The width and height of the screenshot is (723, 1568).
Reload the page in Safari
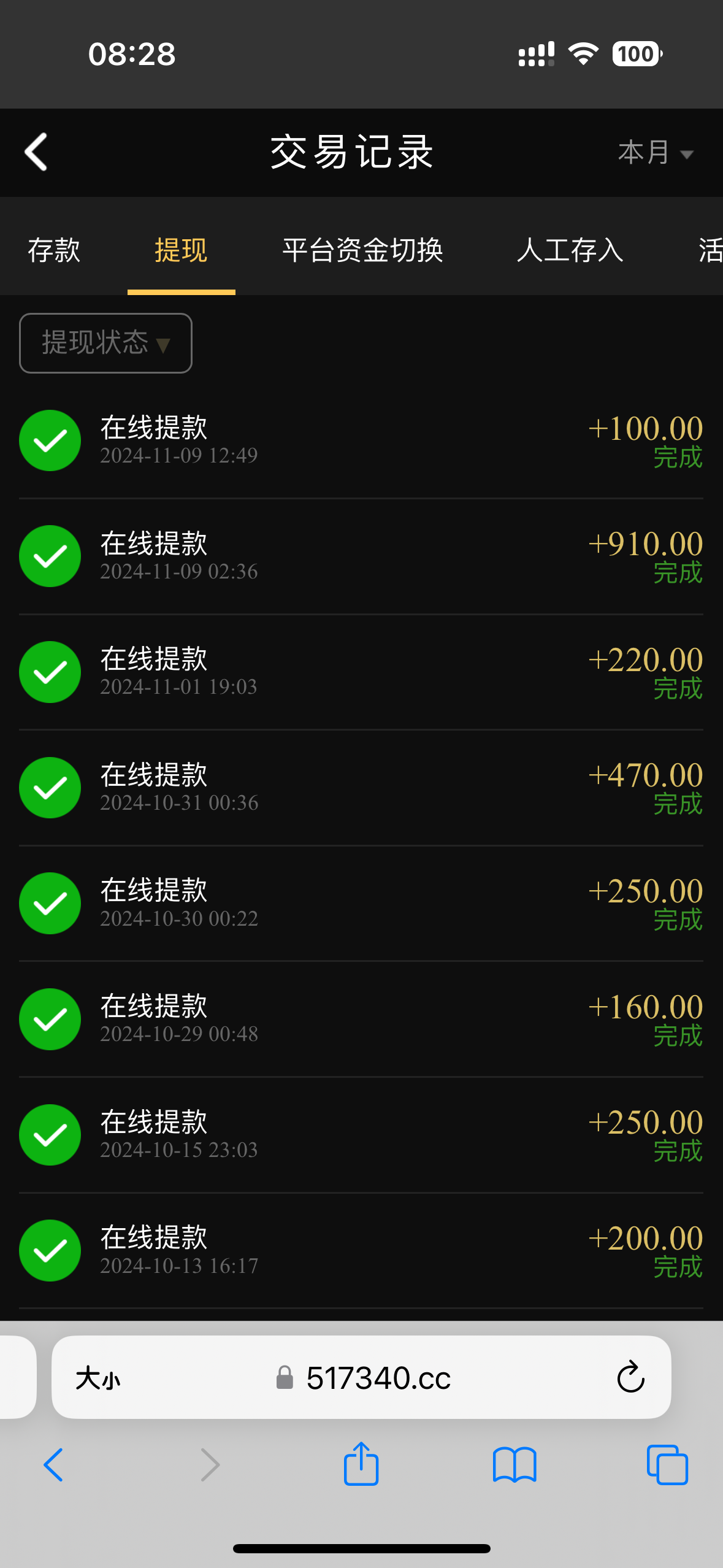click(630, 1378)
